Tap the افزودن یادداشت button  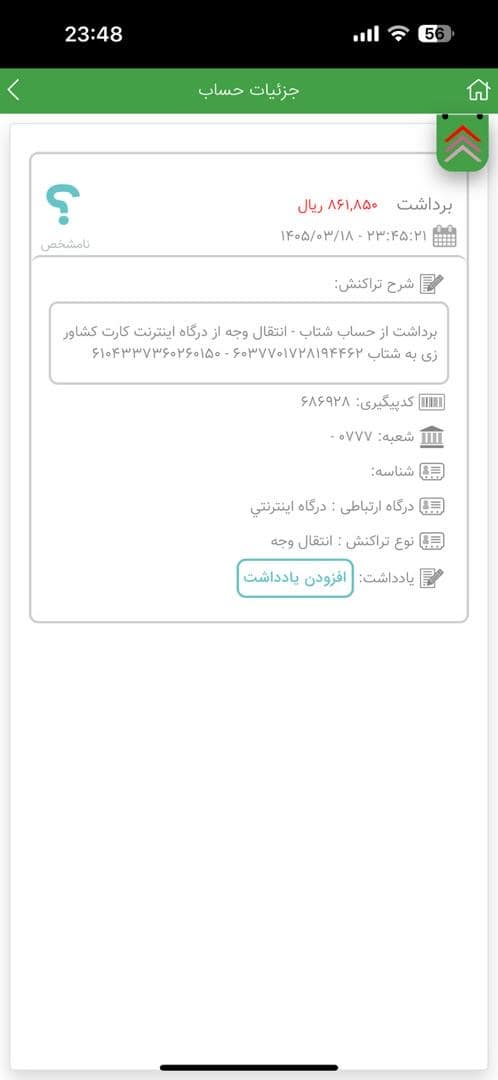point(295,578)
